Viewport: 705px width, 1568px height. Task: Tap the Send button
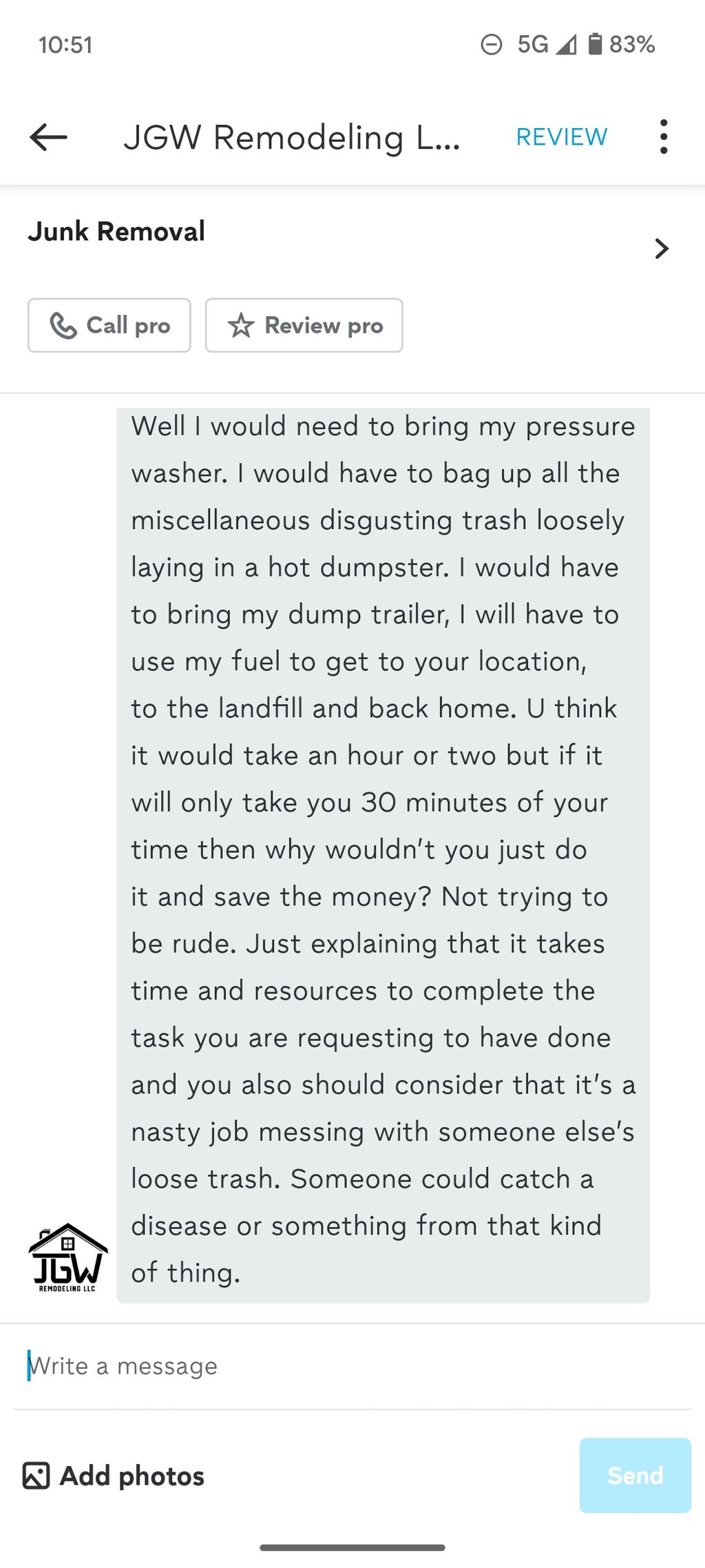[x=635, y=1475]
